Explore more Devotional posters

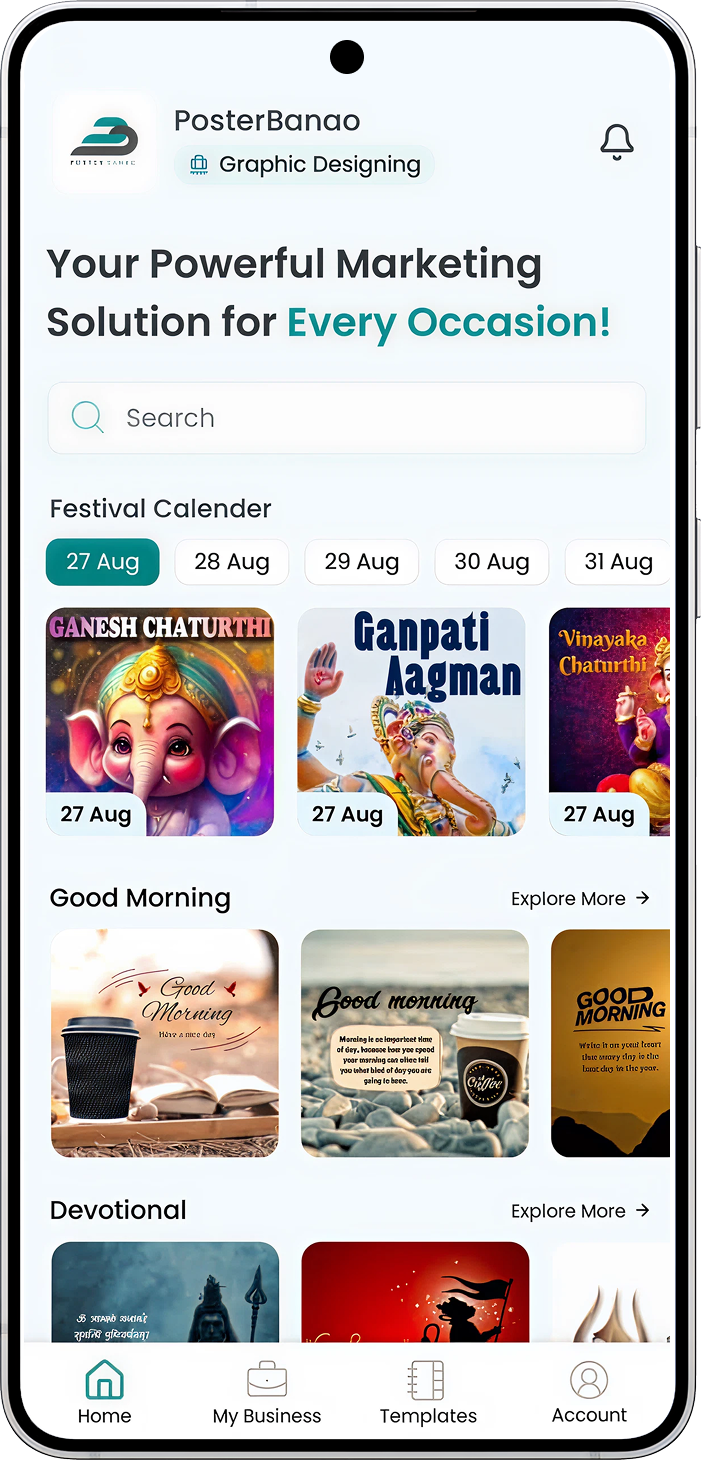point(580,1211)
